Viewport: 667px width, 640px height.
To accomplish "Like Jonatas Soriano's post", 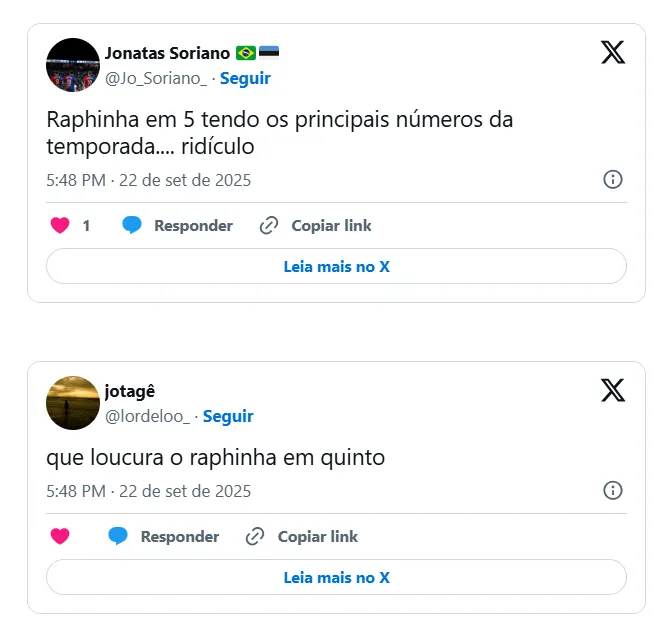I will pos(60,226).
